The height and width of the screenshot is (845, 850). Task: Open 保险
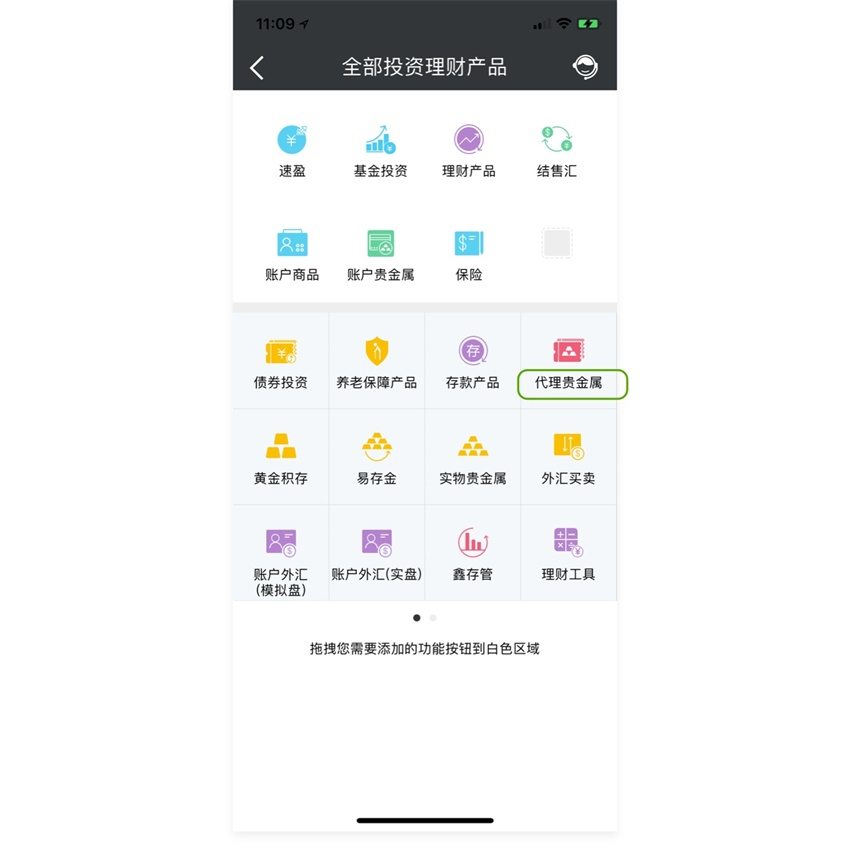tap(469, 253)
